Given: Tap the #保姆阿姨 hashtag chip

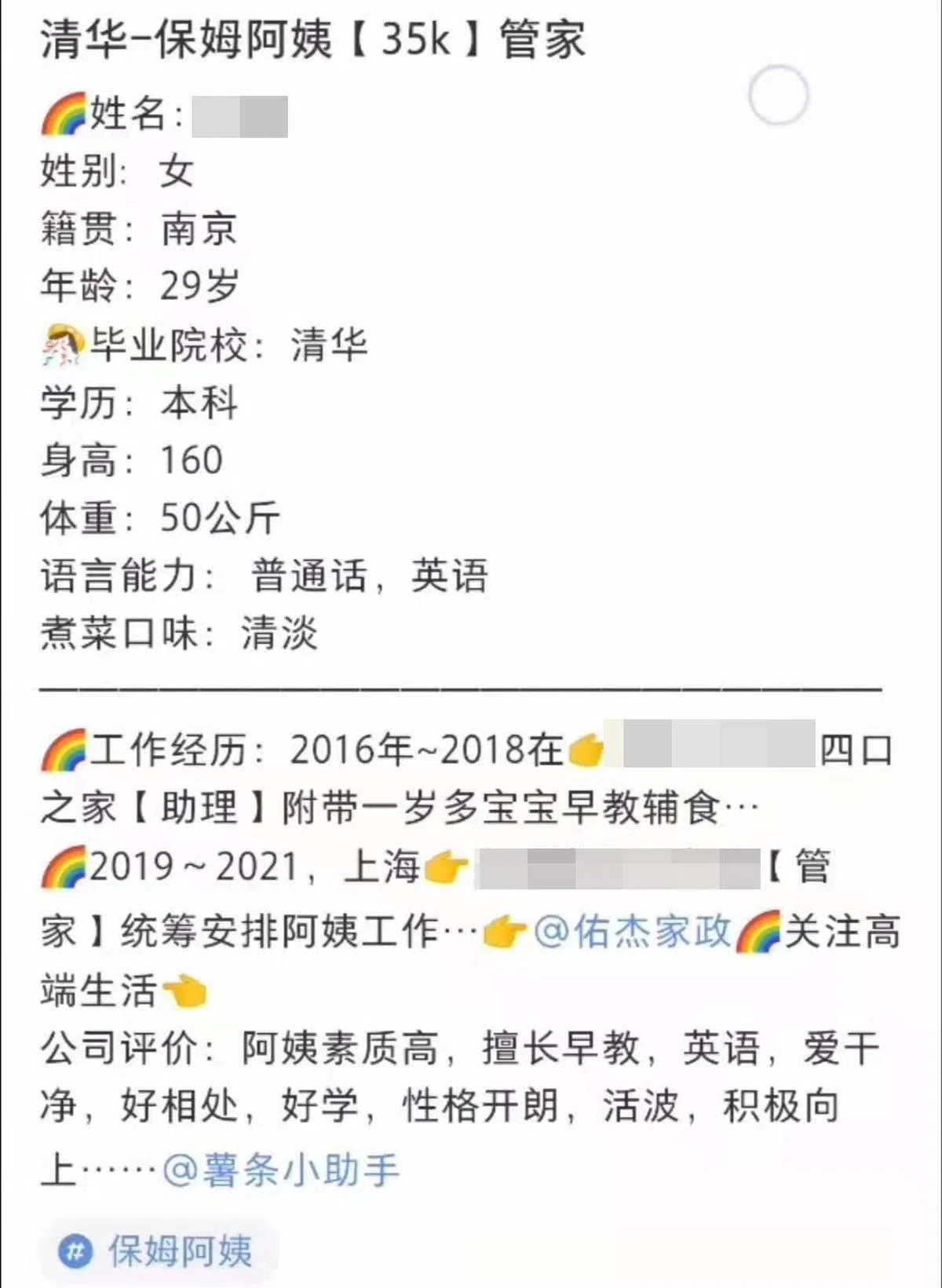Looking at the screenshot, I should 157,1251.
